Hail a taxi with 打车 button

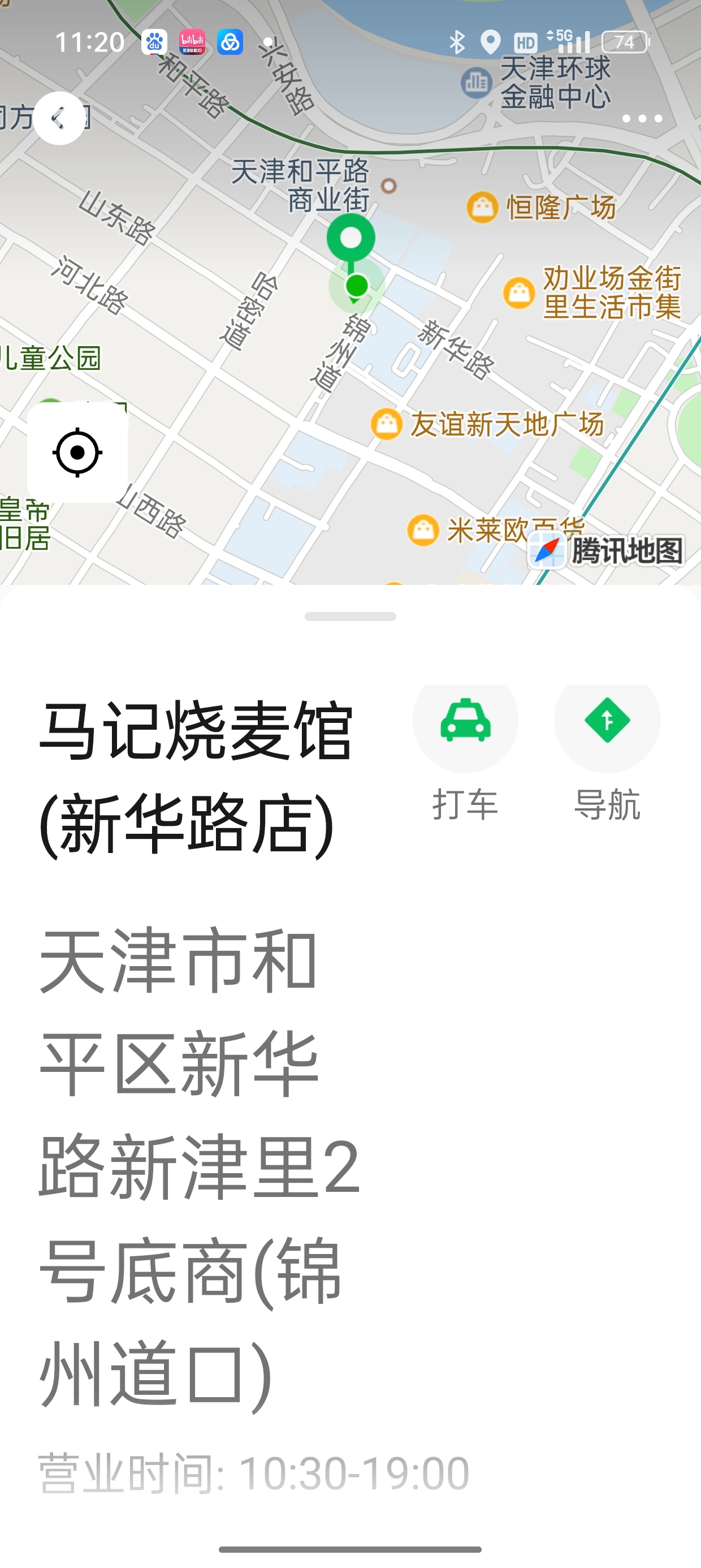point(465,722)
